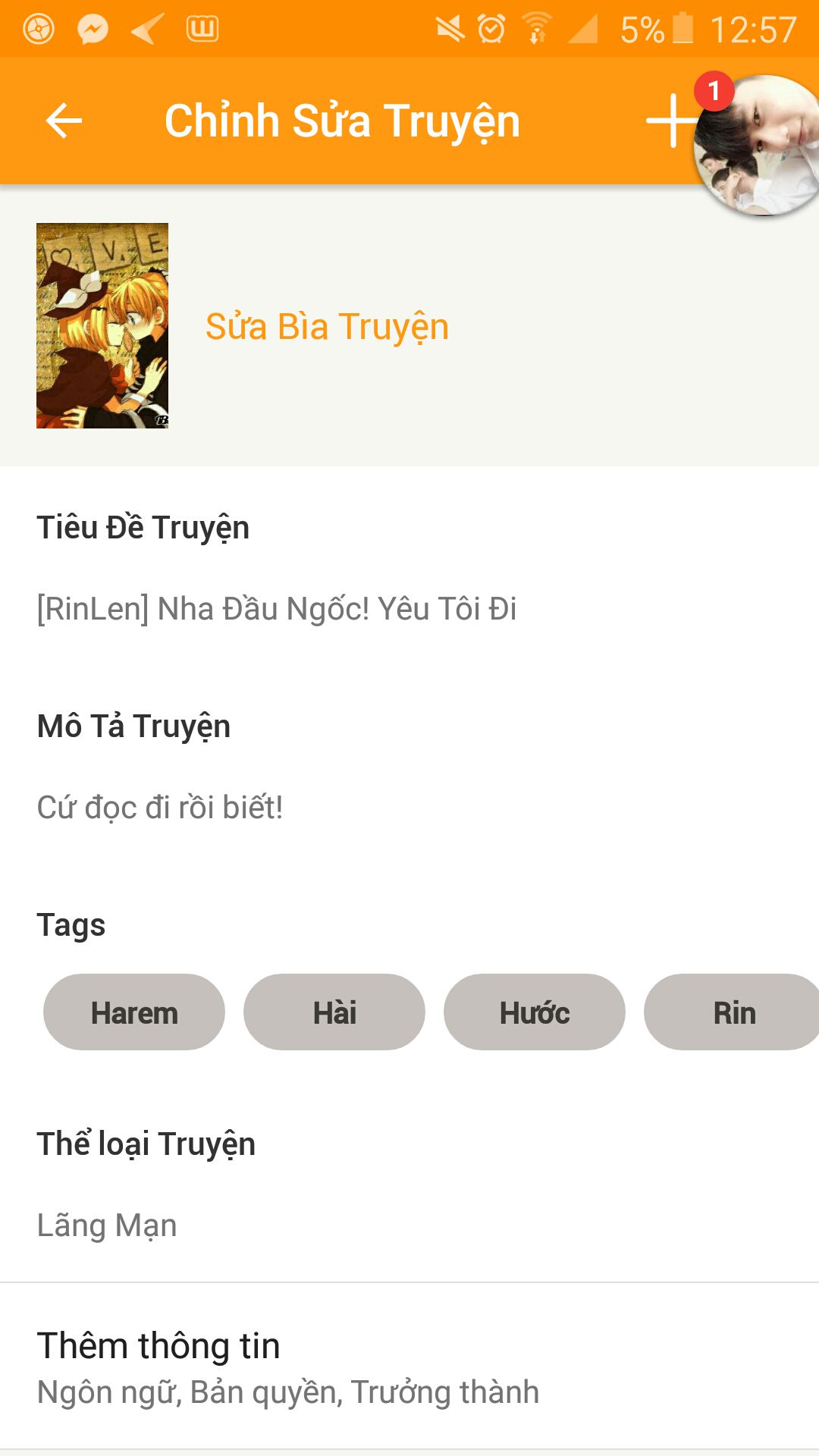Edit the story title field
The image size is (819, 1456).
(x=277, y=609)
